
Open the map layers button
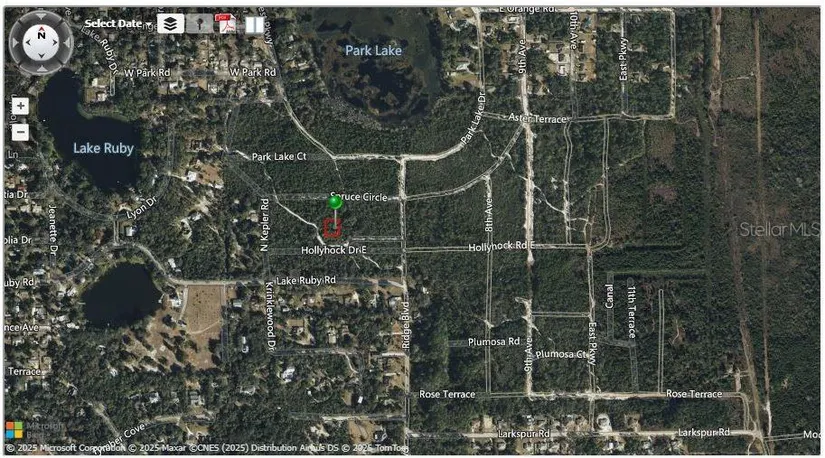click(170, 23)
